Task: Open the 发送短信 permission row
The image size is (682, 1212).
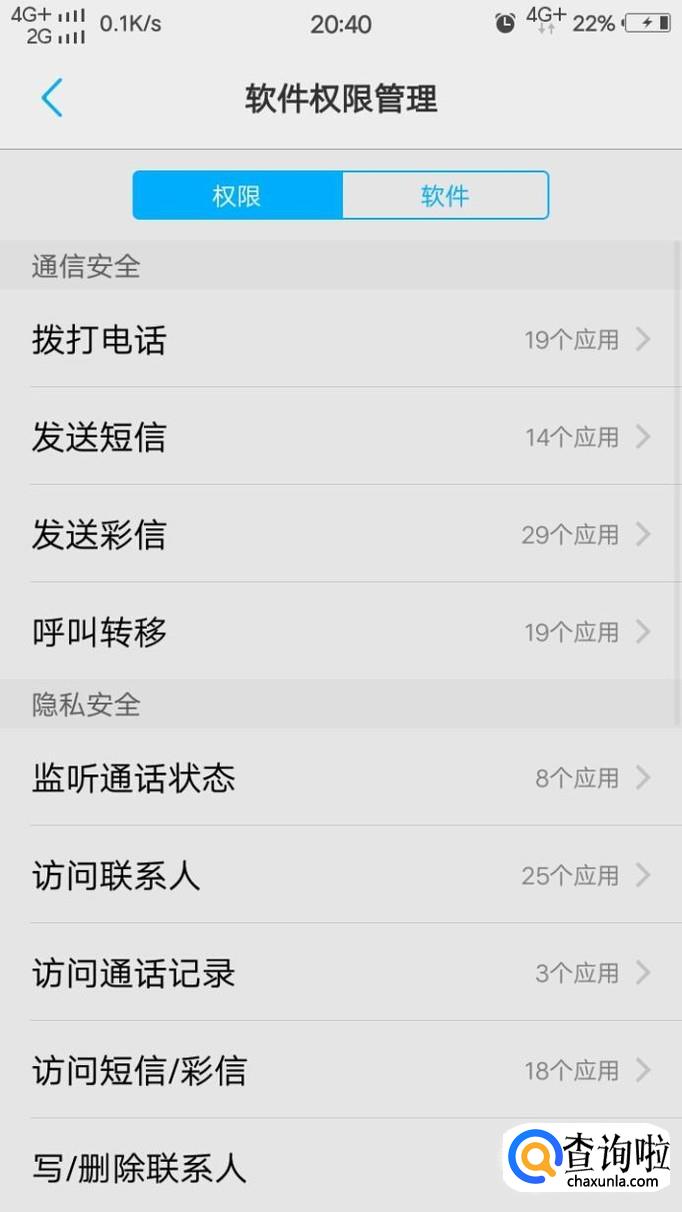Action: (340, 437)
